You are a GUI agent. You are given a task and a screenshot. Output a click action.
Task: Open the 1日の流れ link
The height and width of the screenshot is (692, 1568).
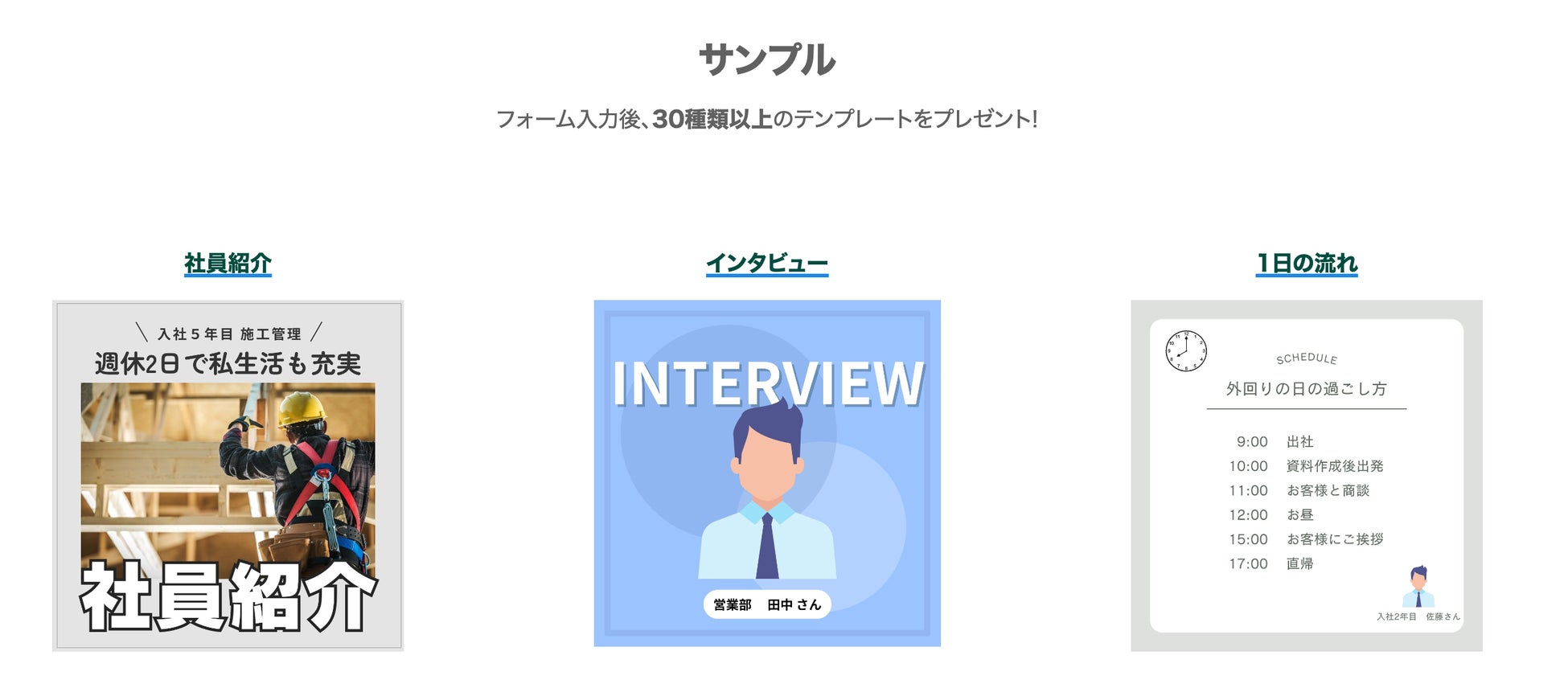tap(1307, 263)
